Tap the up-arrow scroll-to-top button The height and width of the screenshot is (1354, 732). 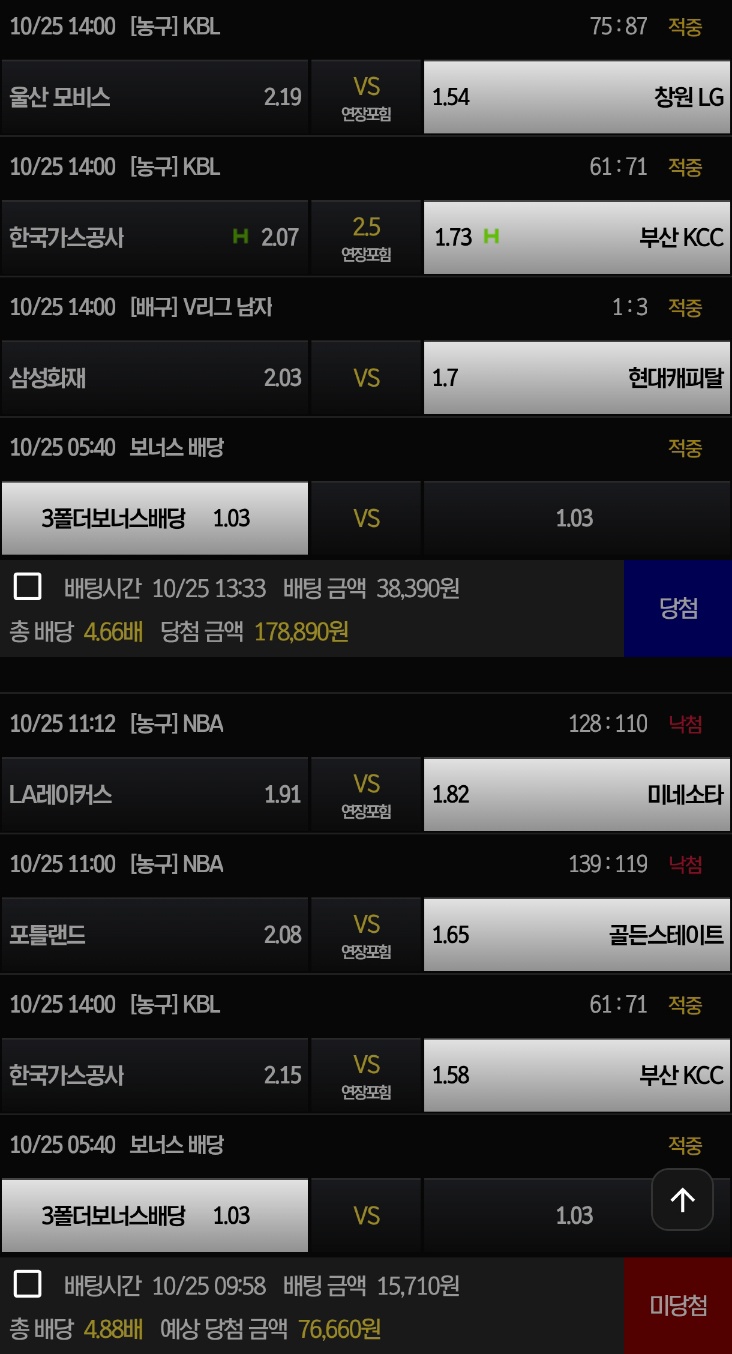point(682,1199)
